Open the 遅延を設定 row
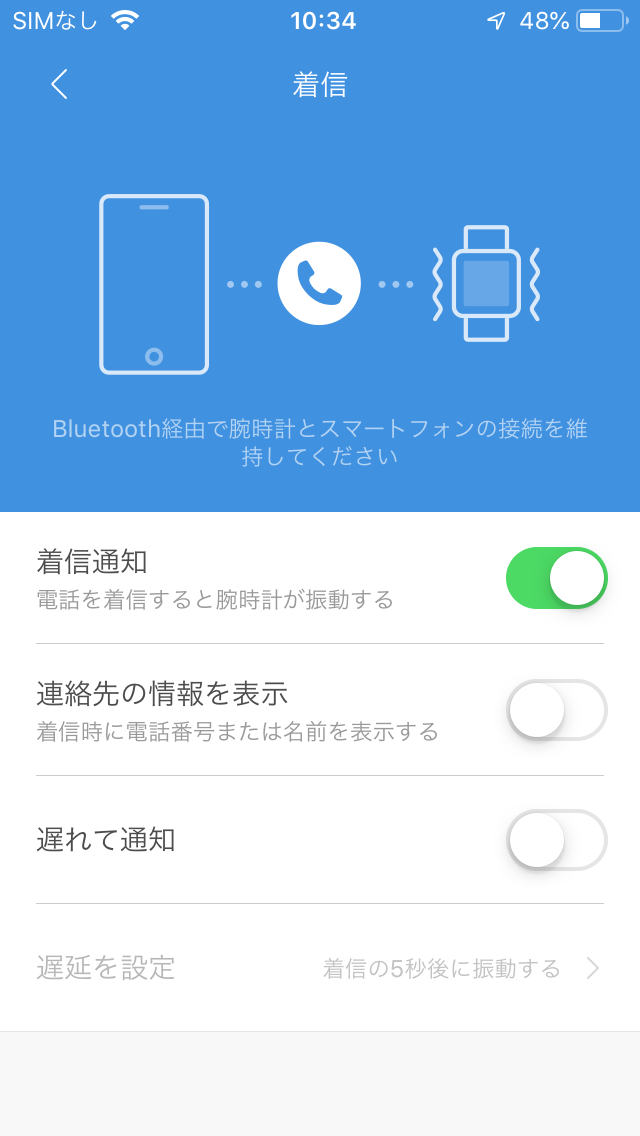This screenshot has width=640, height=1136. [x=320, y=968]
